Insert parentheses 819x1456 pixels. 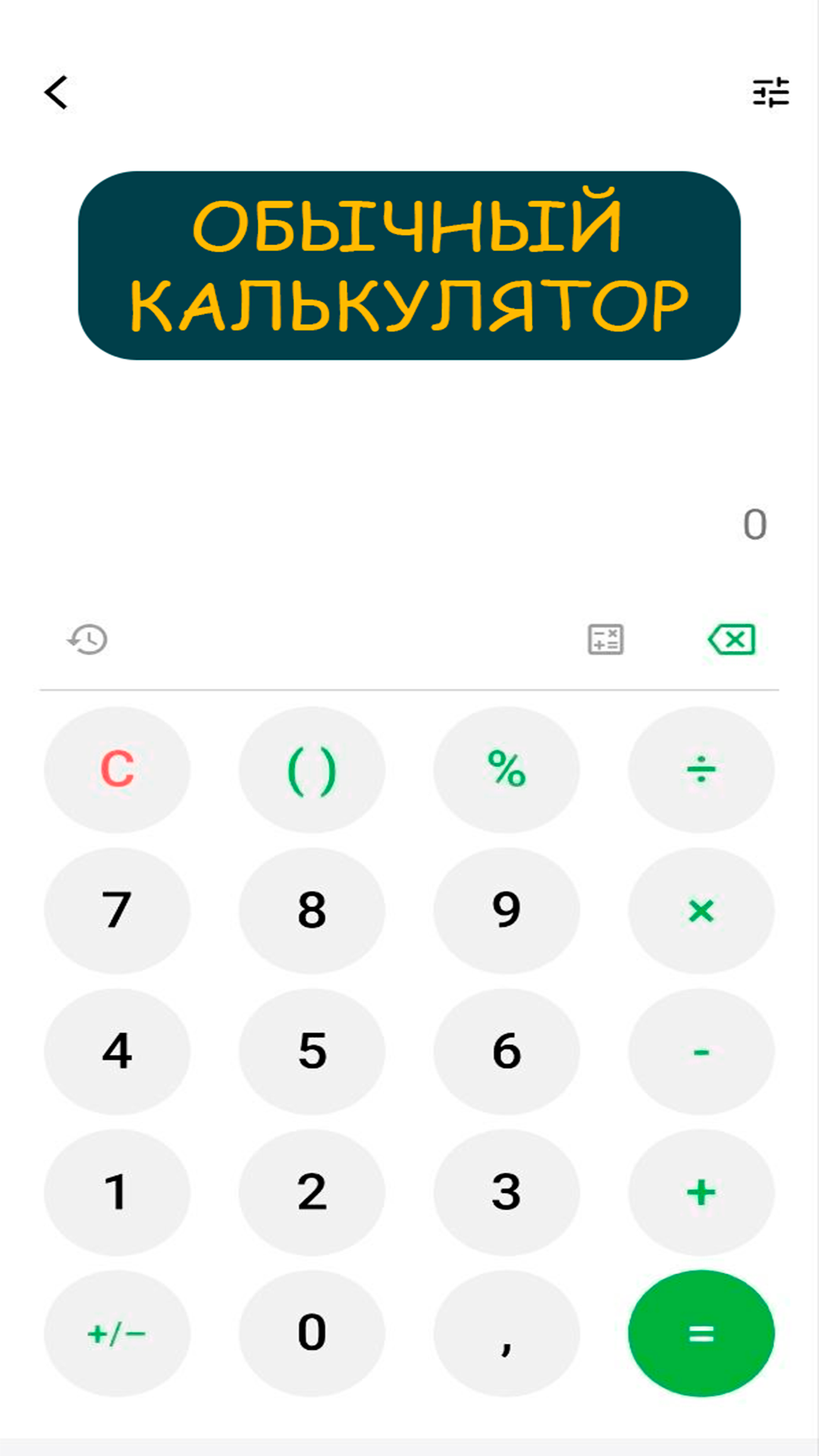[312, 769]
